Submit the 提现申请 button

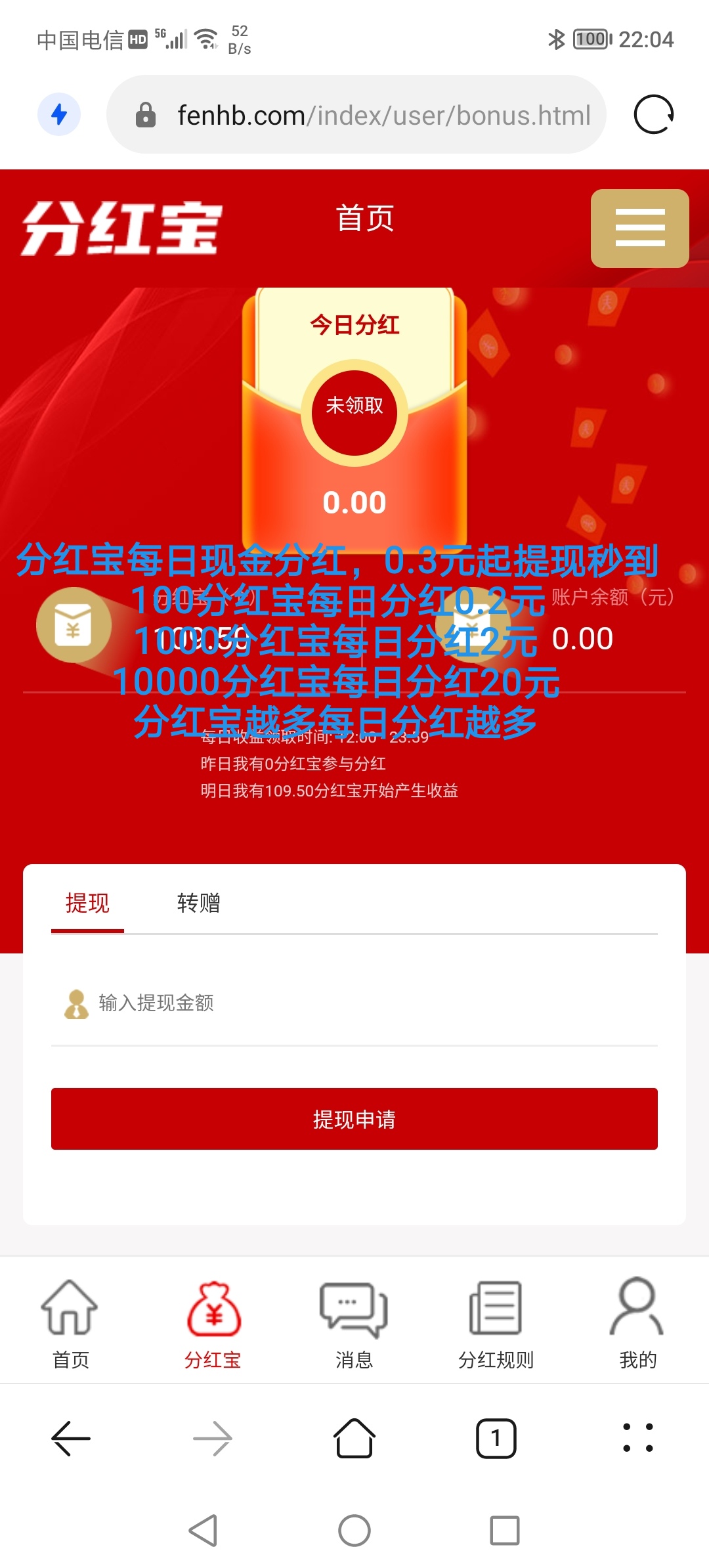click(354, 1119)
